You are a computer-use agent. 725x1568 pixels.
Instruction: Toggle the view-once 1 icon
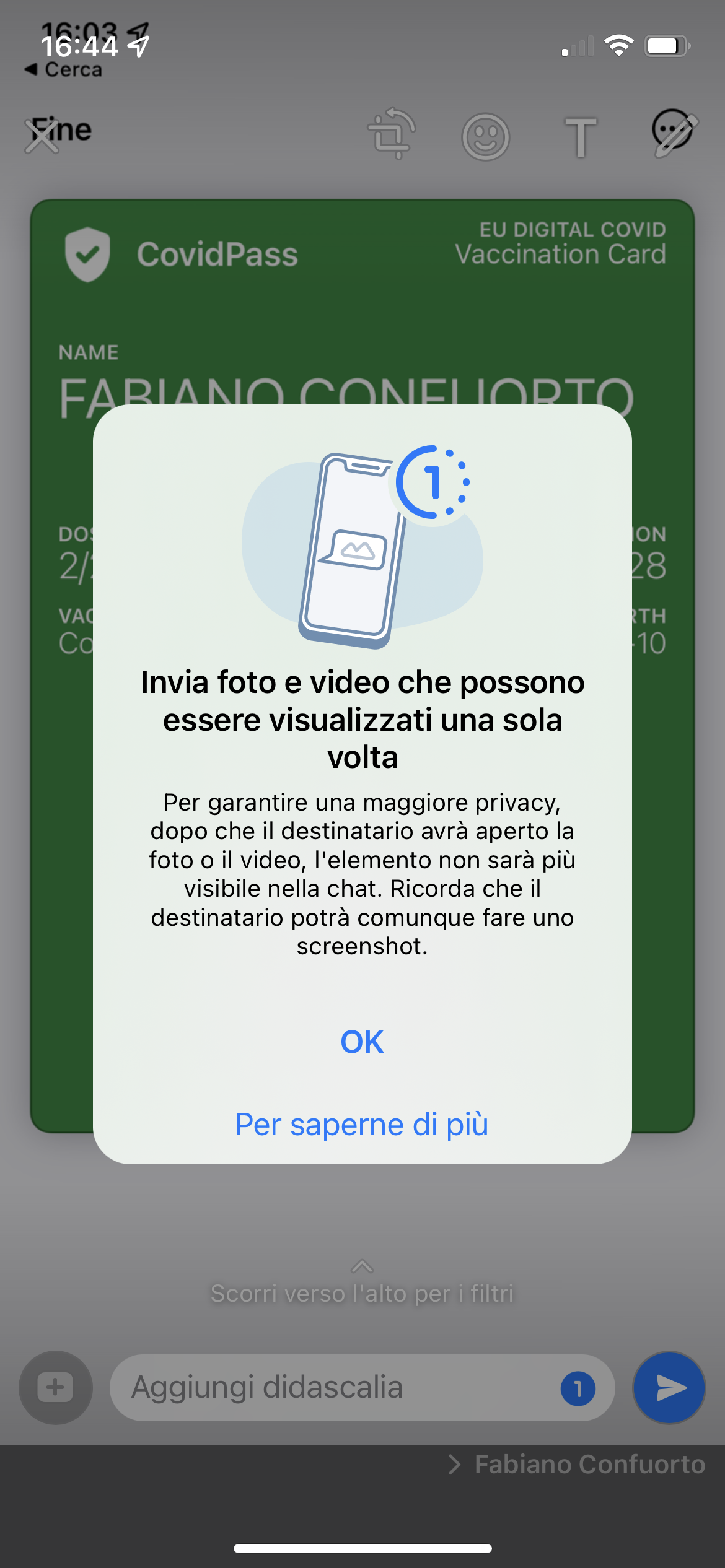578,1388
